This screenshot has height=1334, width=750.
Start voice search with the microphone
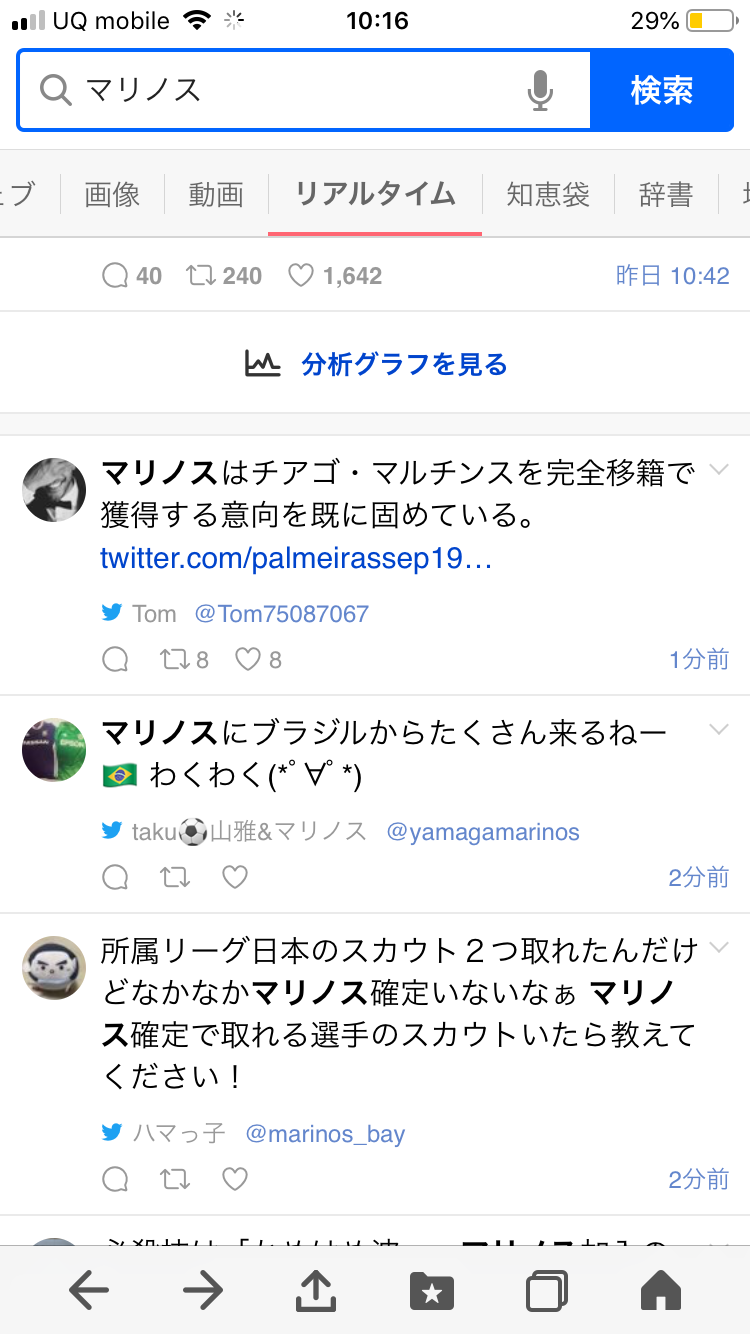pos(540,91)
